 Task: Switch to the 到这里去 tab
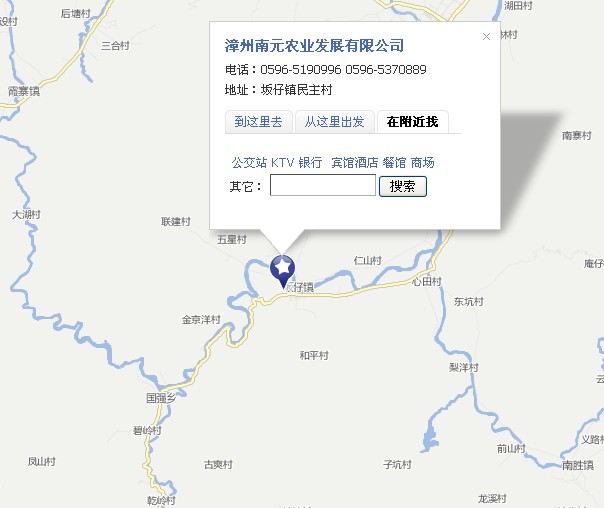[258, 122]
